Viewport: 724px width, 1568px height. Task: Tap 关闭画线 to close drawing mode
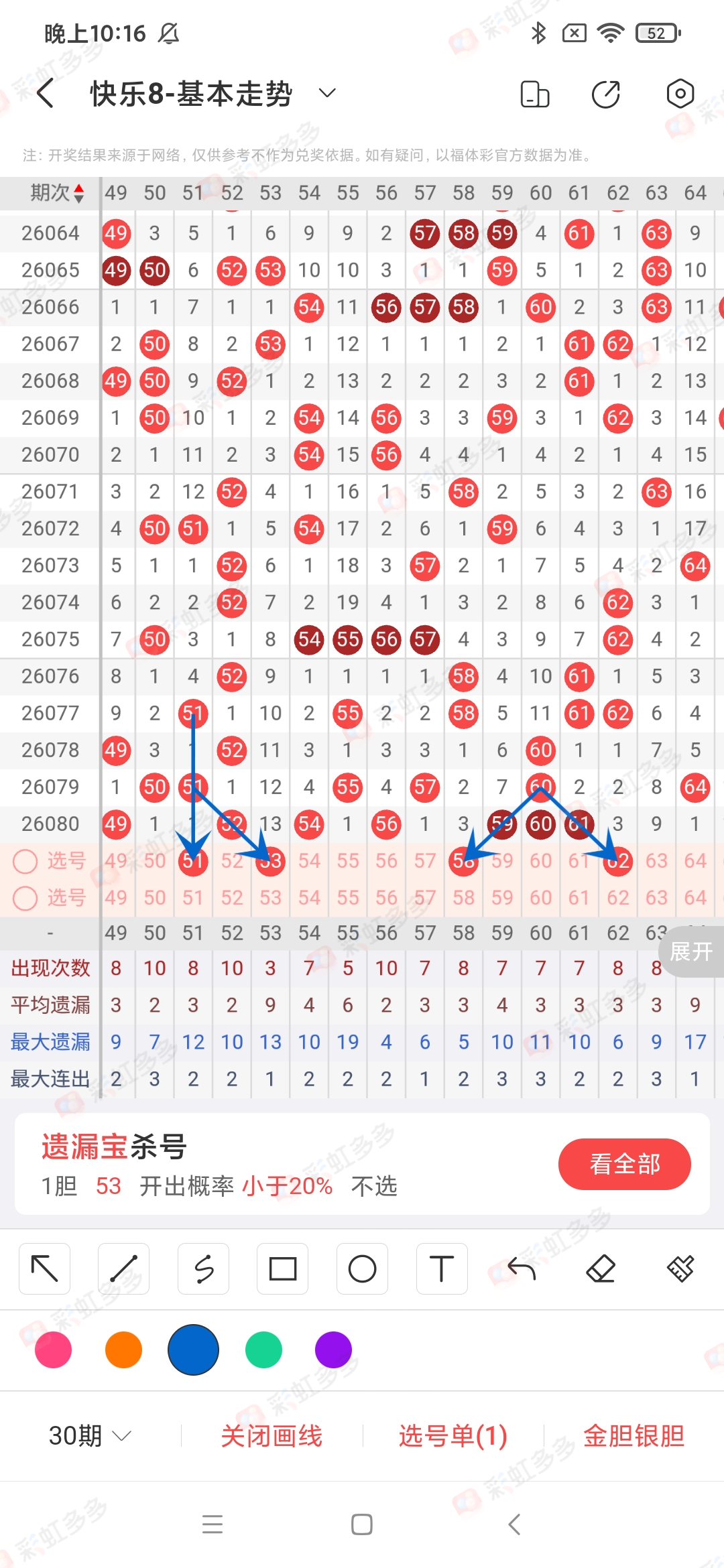coord(273,1435)
